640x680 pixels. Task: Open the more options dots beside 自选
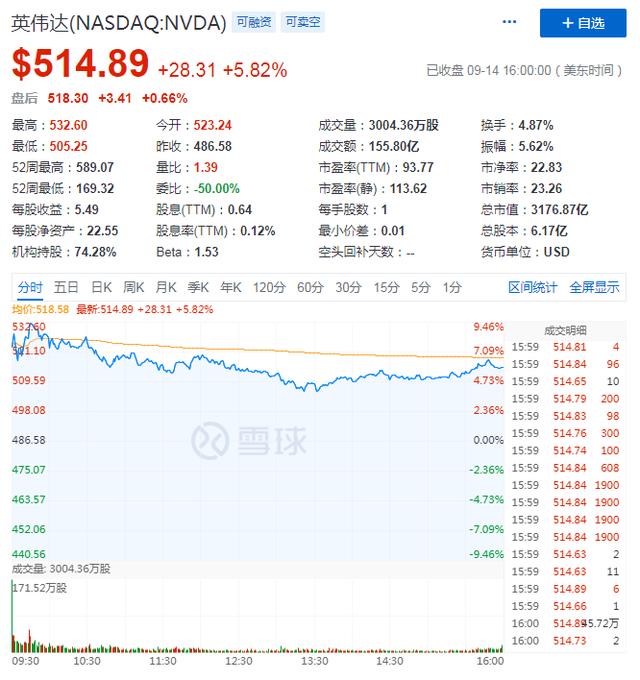point(510,22)
